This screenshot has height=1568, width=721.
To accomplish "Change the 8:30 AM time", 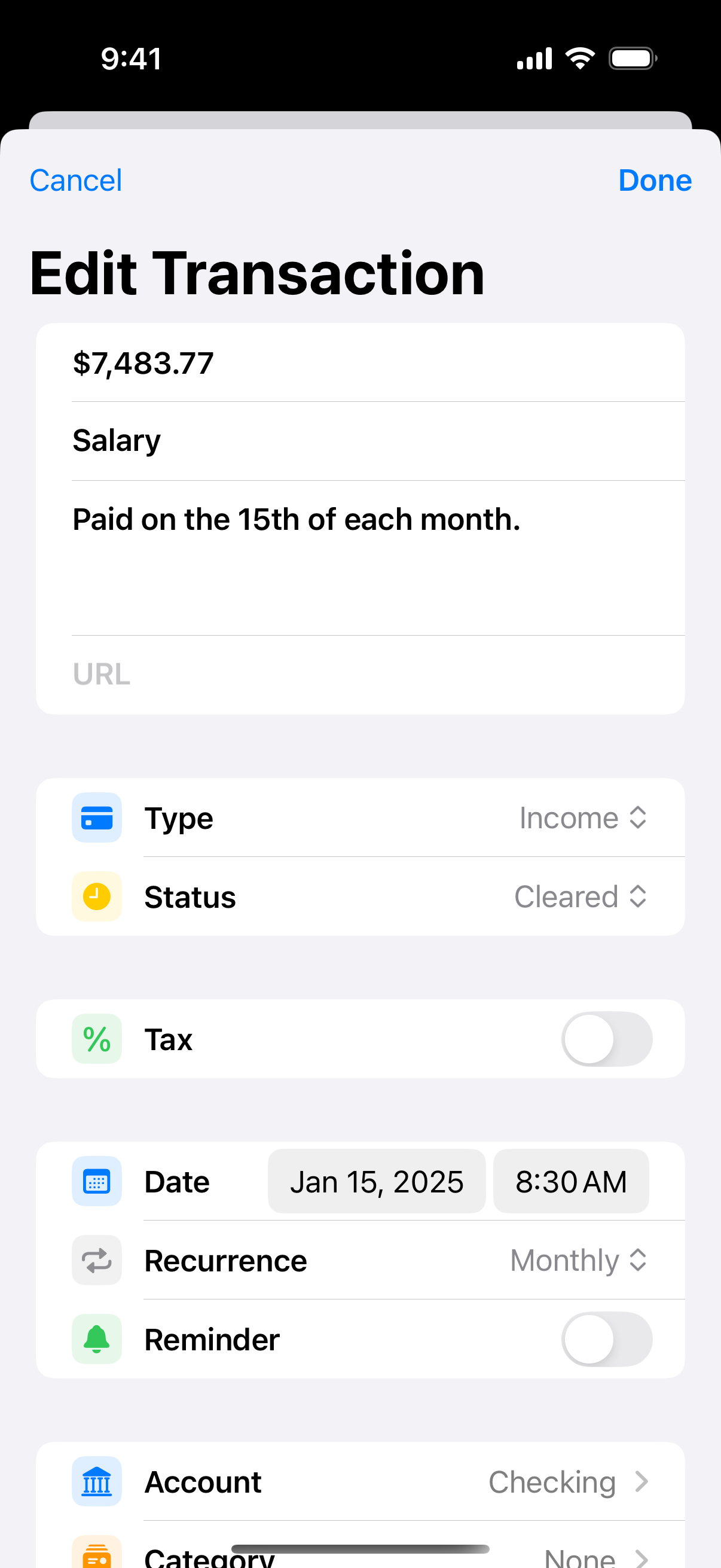I will click(x=571, y=1182).
